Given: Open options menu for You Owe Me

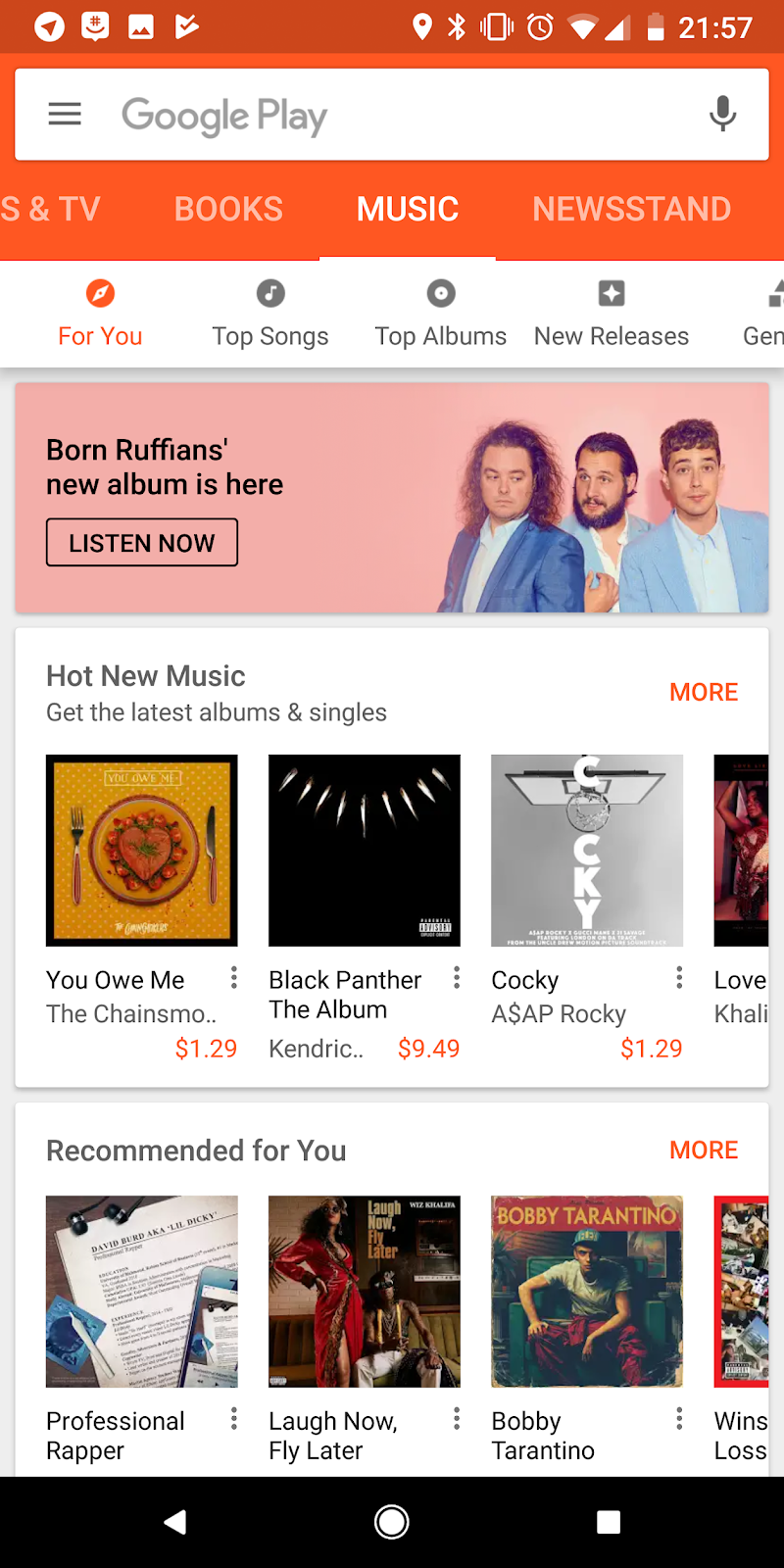Looking at the screenshot, I should (233, 977).
